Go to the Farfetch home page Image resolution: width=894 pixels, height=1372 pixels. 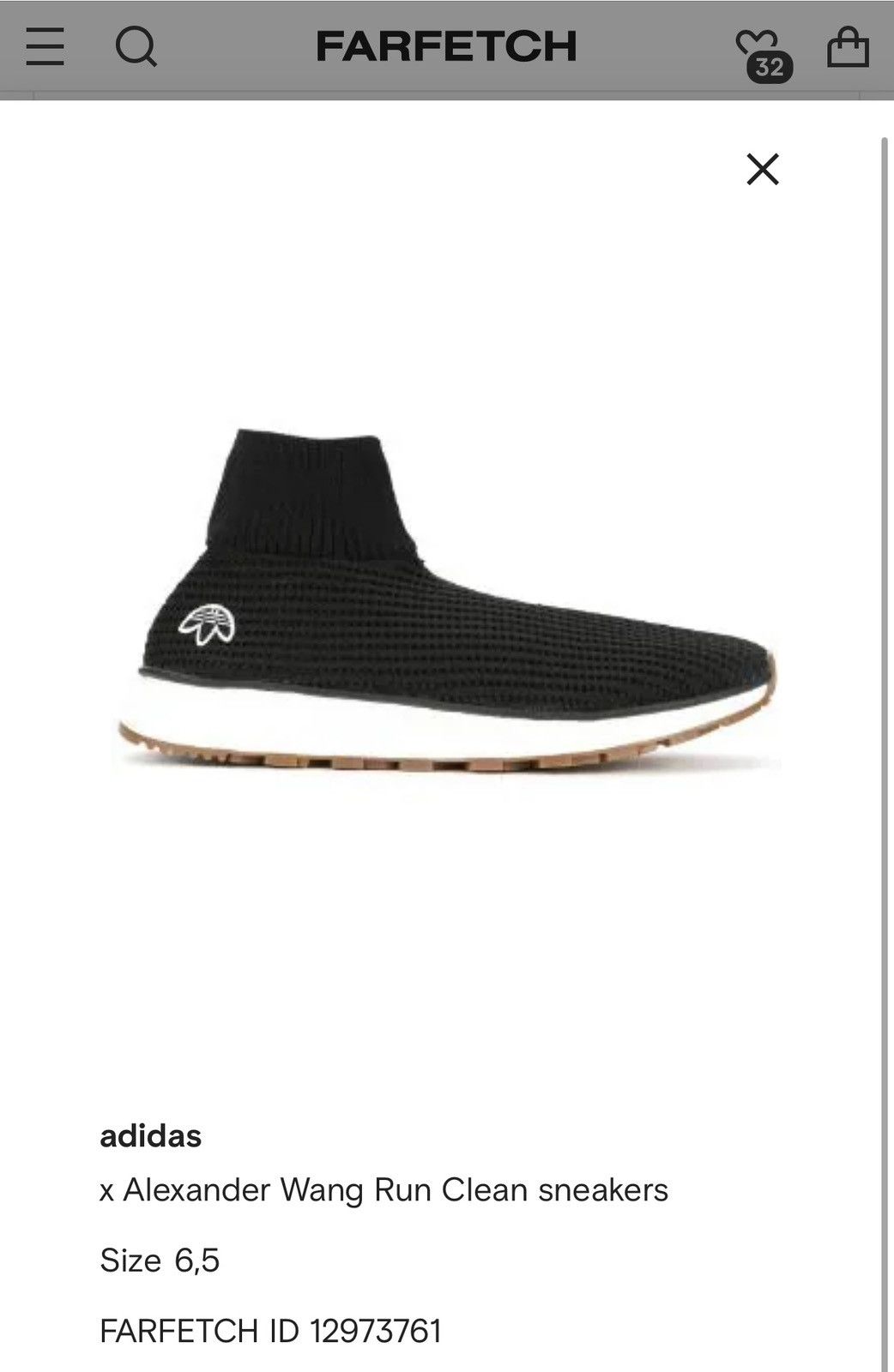coord(446,46)
